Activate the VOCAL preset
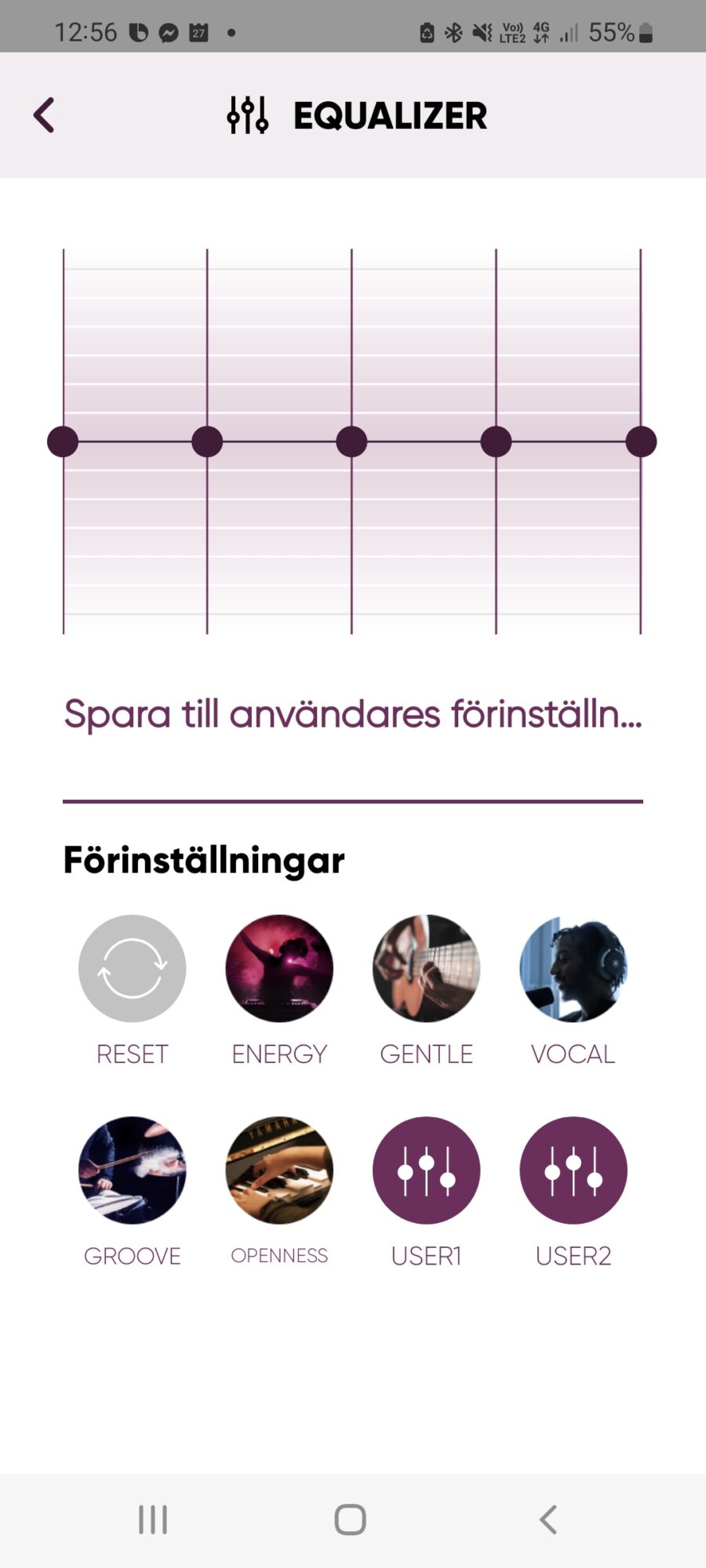706x1568 pixels. [x=573, y=969]
